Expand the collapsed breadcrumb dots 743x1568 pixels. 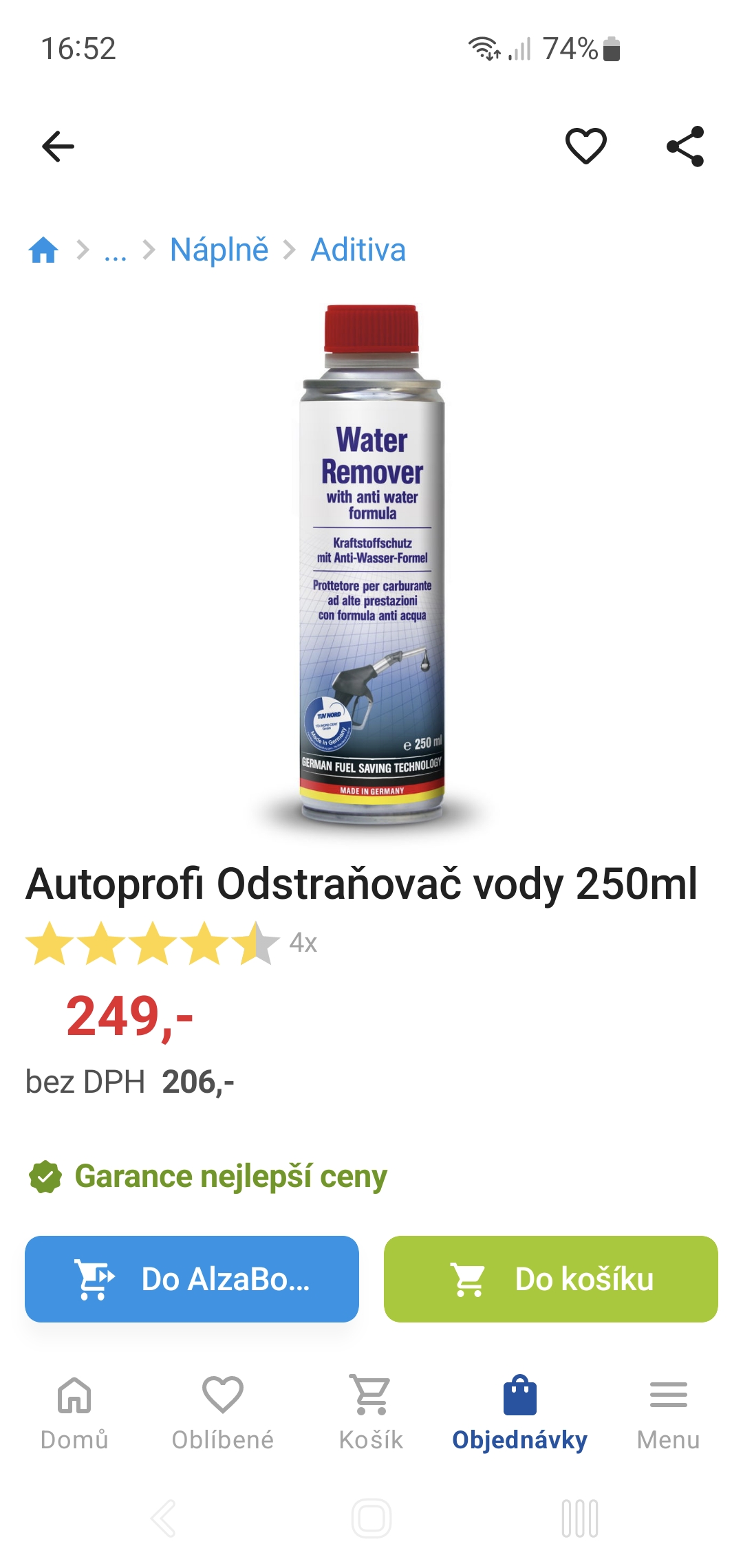115,251
